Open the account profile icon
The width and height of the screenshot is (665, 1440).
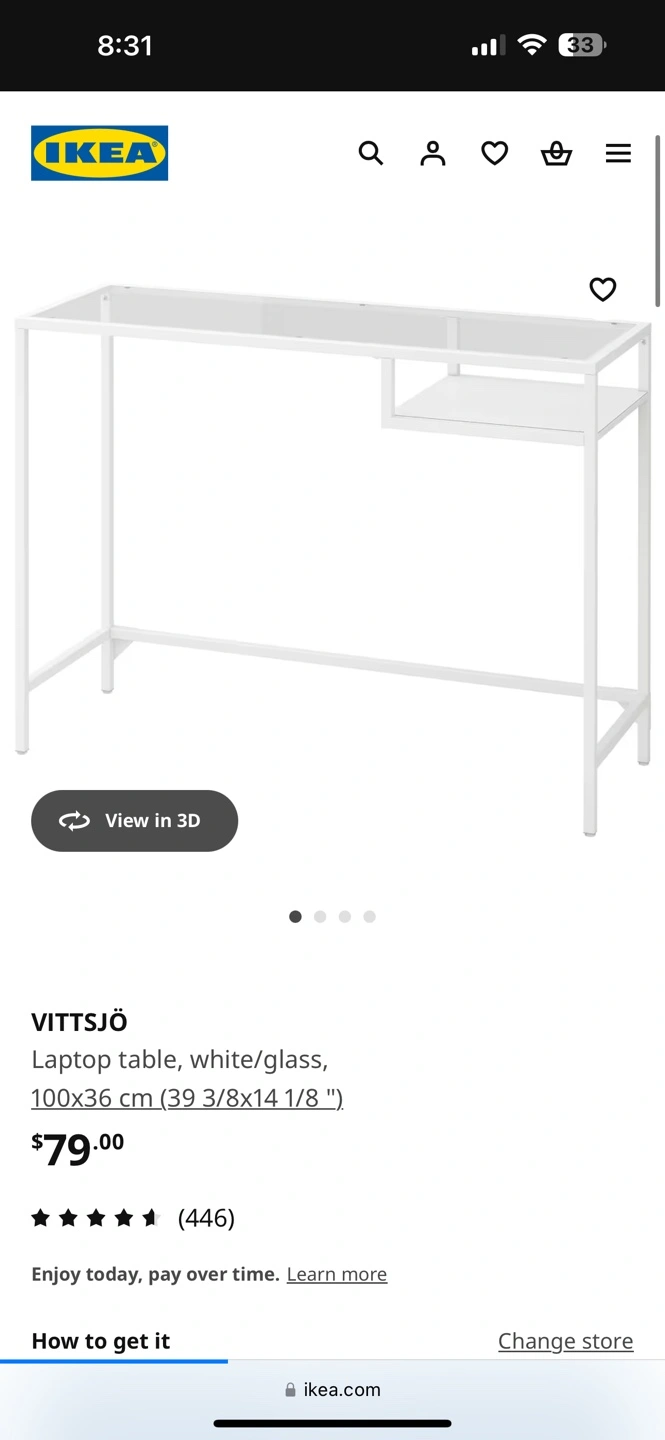(x=432, y=153)
